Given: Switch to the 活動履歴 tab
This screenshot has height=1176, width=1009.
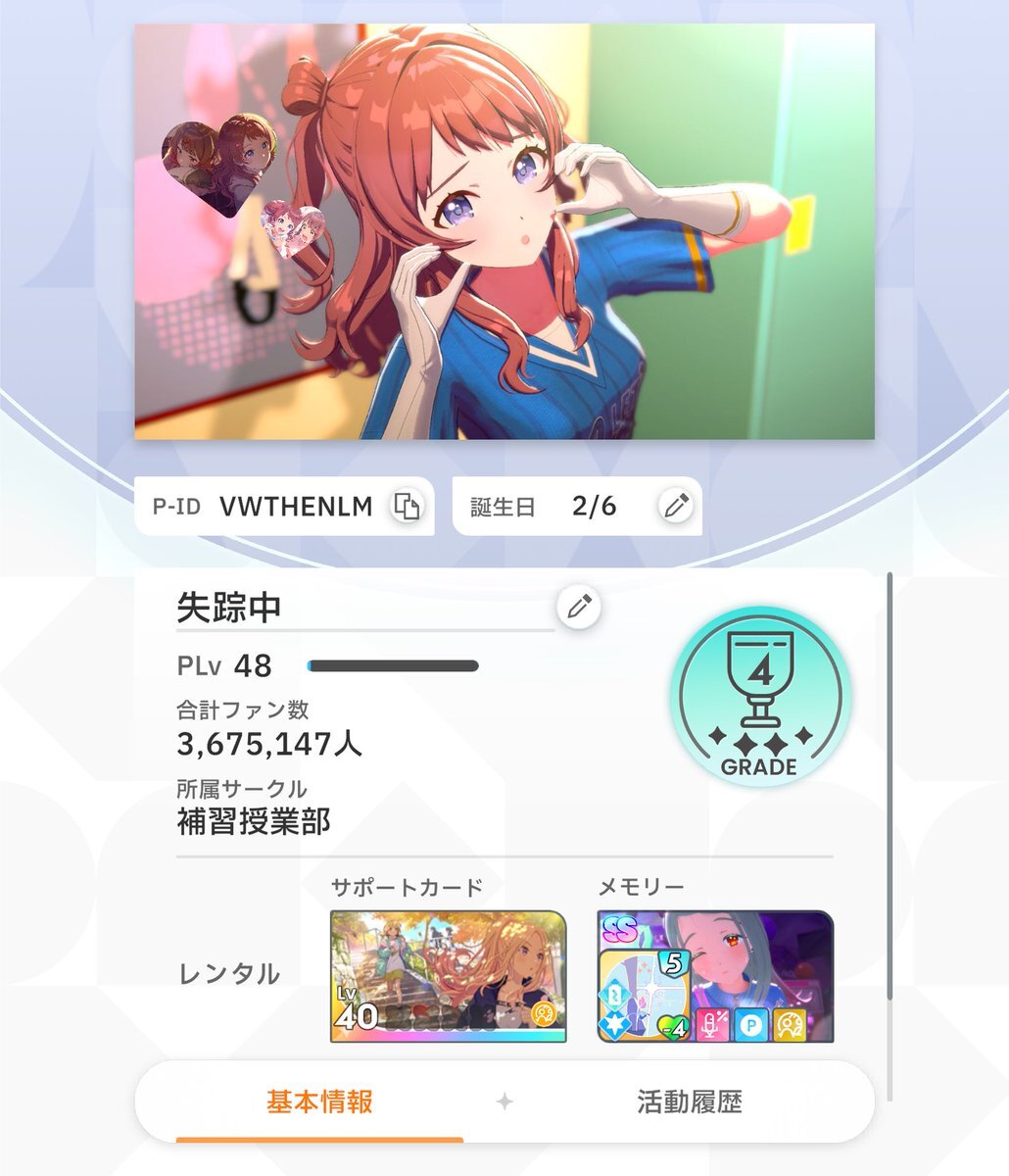Looking at the screenshot, I should pos(690,1102).
